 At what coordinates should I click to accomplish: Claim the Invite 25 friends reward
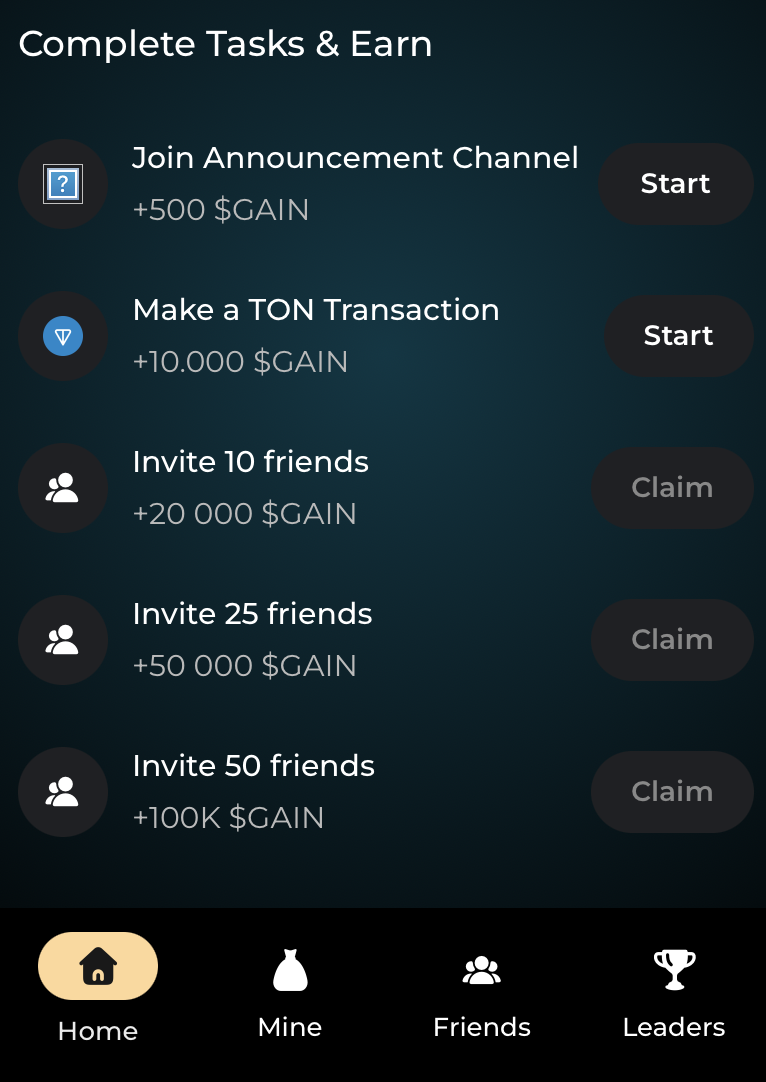pos(672,640)
